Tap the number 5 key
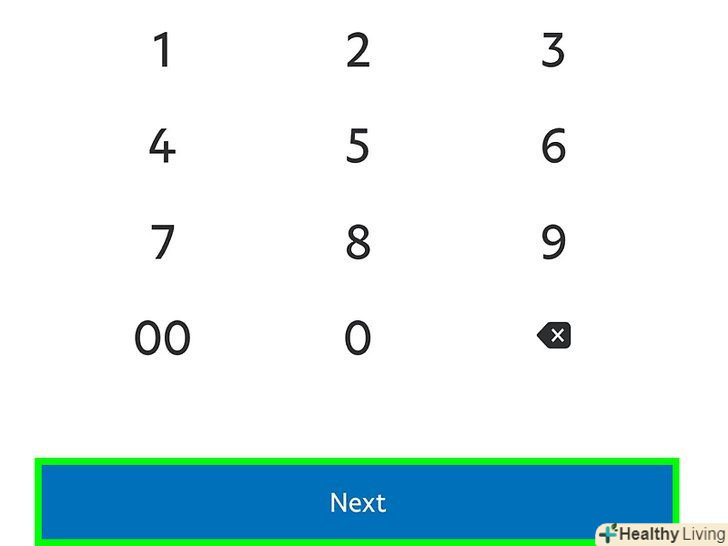 point(358,147)
